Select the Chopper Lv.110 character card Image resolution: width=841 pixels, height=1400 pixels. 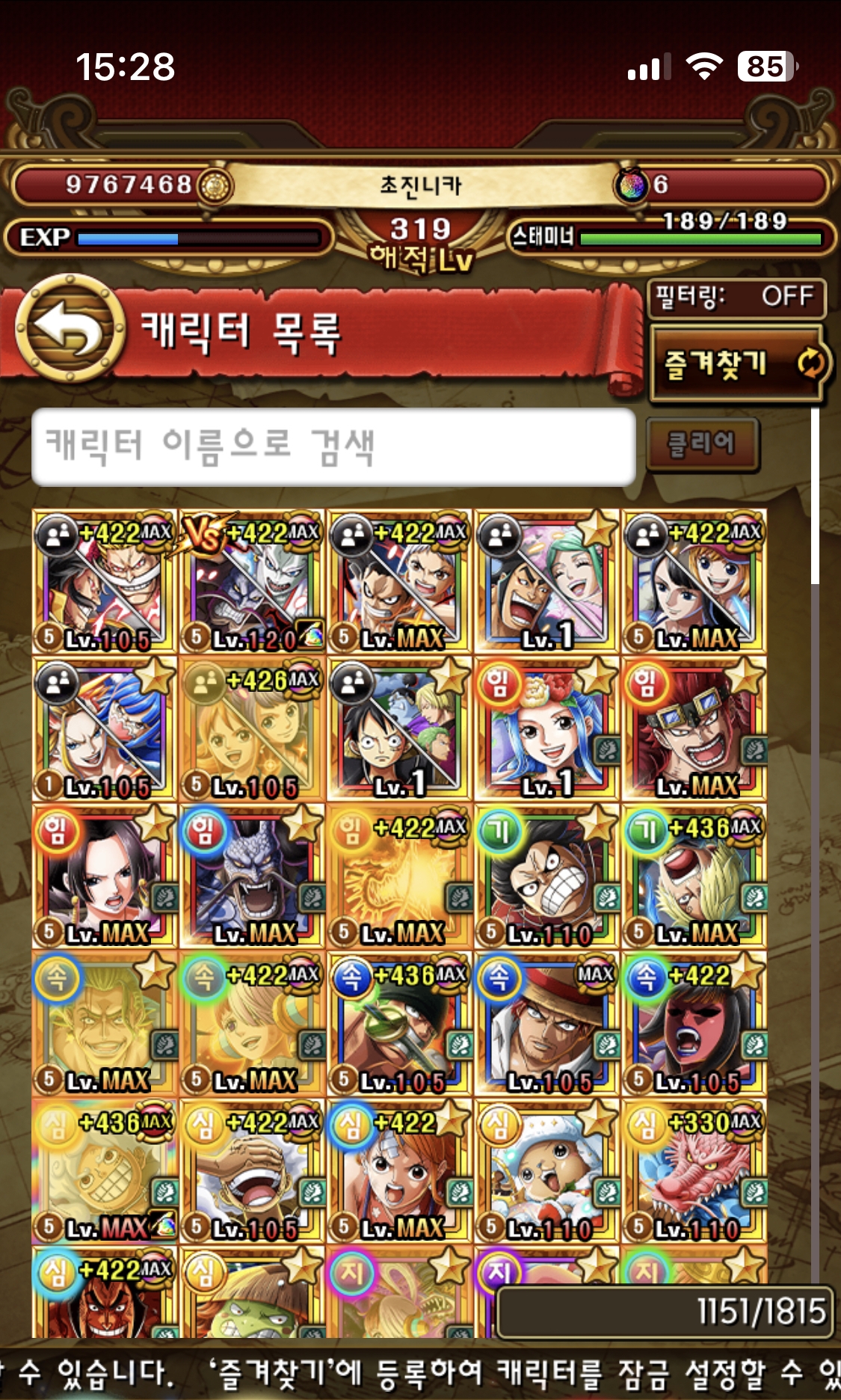(x=546, y=1171)
